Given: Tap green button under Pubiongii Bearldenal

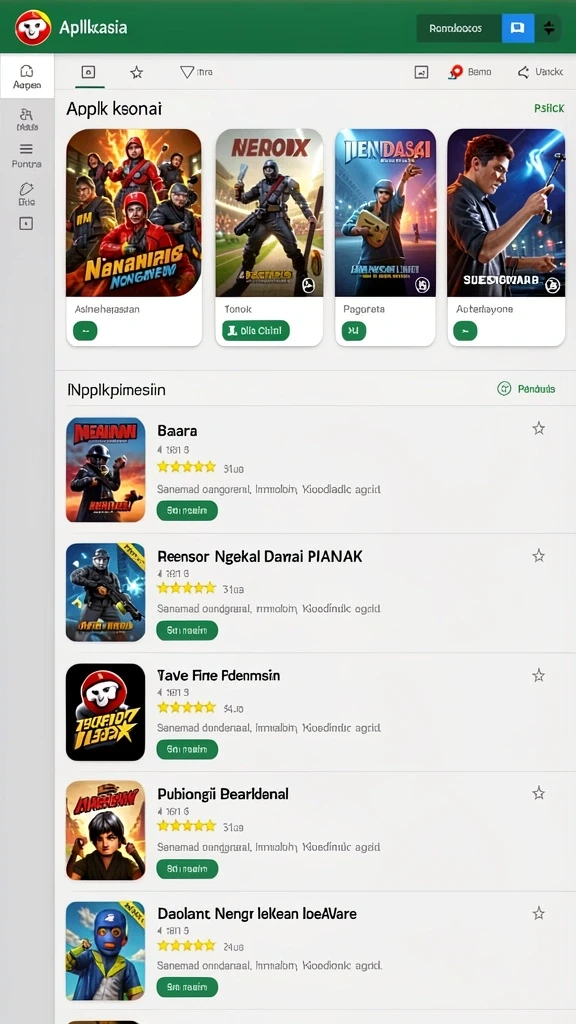Looking at the screenshot, I should click(x=187, y=869).
